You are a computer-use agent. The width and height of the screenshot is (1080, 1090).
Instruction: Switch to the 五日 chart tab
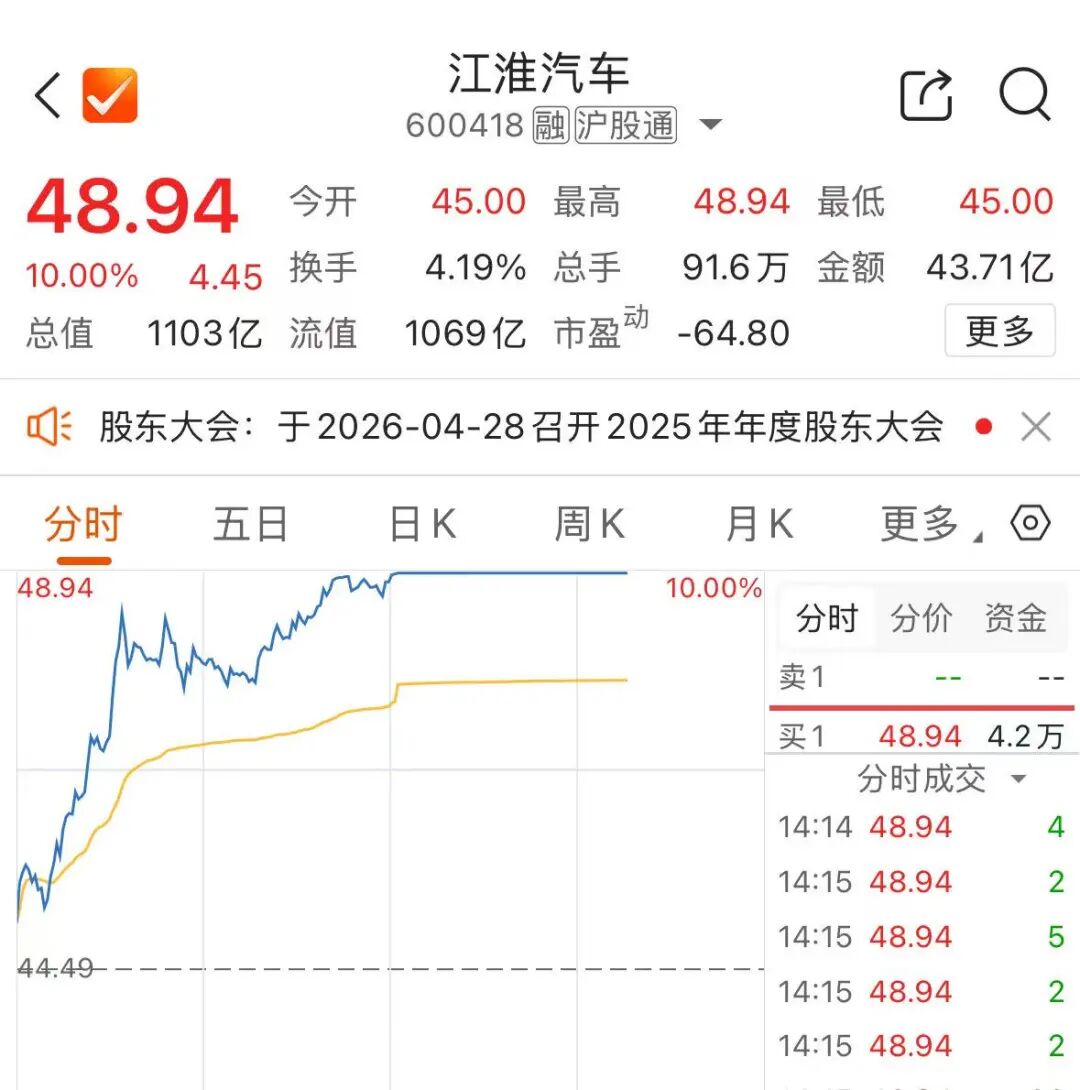click(x=250, y=524)
